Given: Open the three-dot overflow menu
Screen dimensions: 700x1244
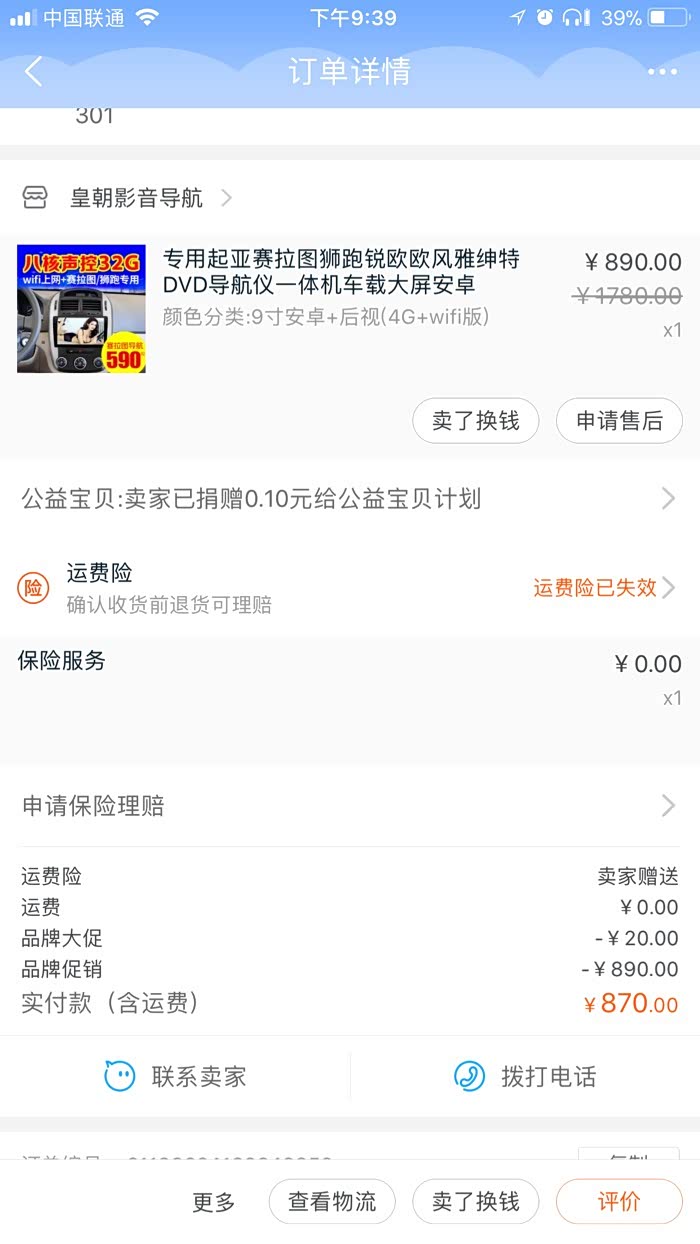Looking at the screenshot, I should (662, 72).
